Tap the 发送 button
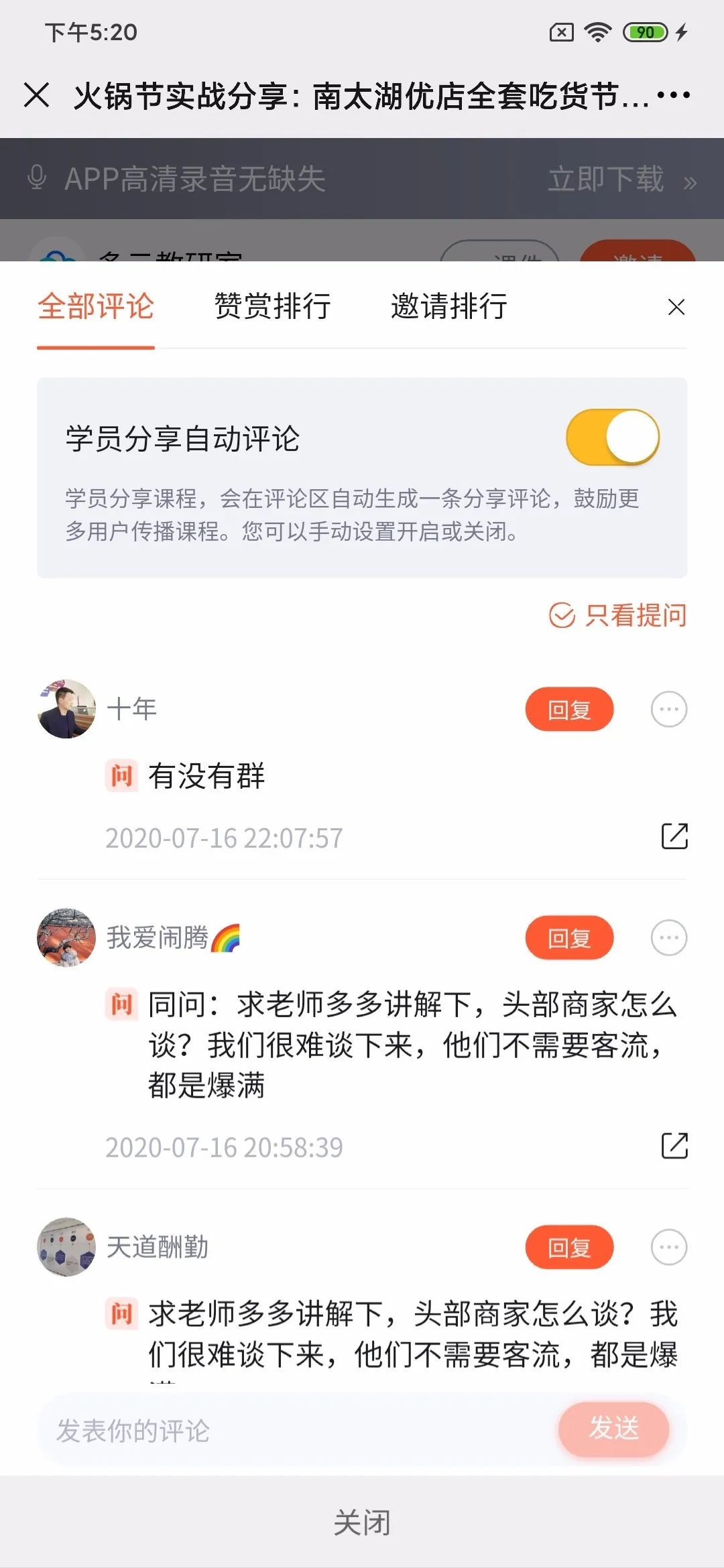The width and height of the screenshot is (724, 1568). 613,1429
